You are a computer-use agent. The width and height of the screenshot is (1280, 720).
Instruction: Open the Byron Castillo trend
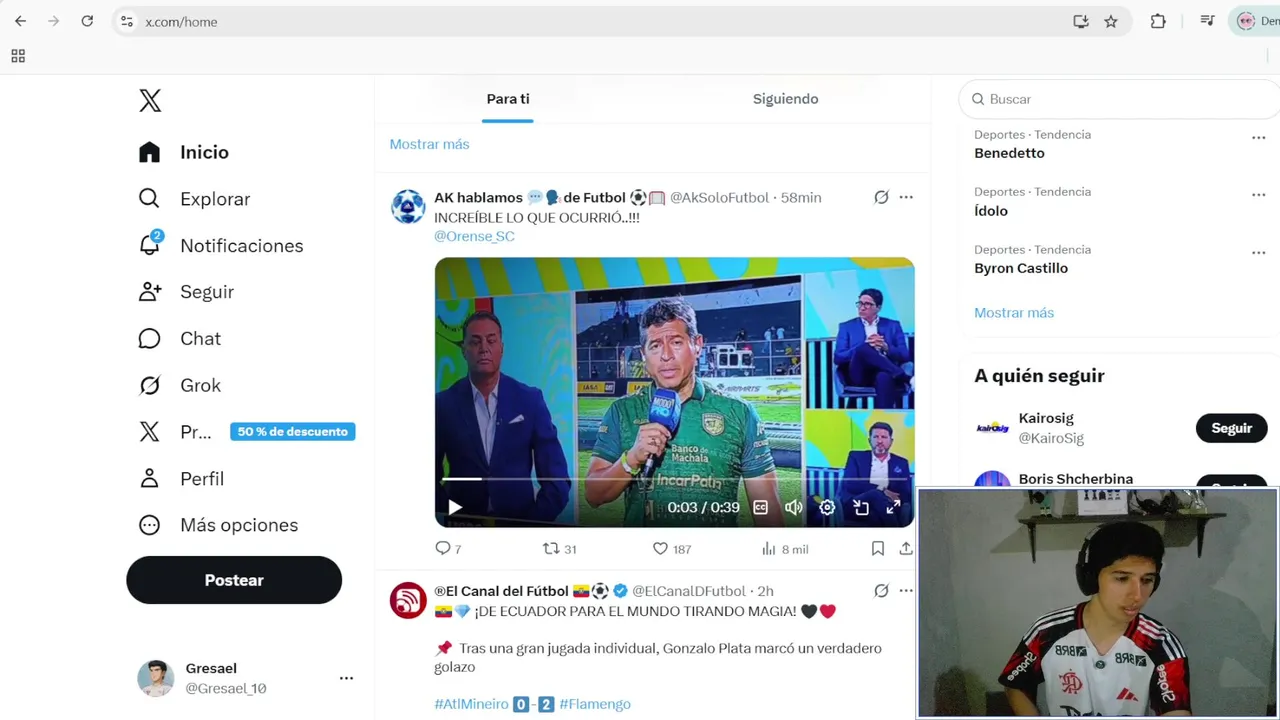click(x=1021, y=268)
